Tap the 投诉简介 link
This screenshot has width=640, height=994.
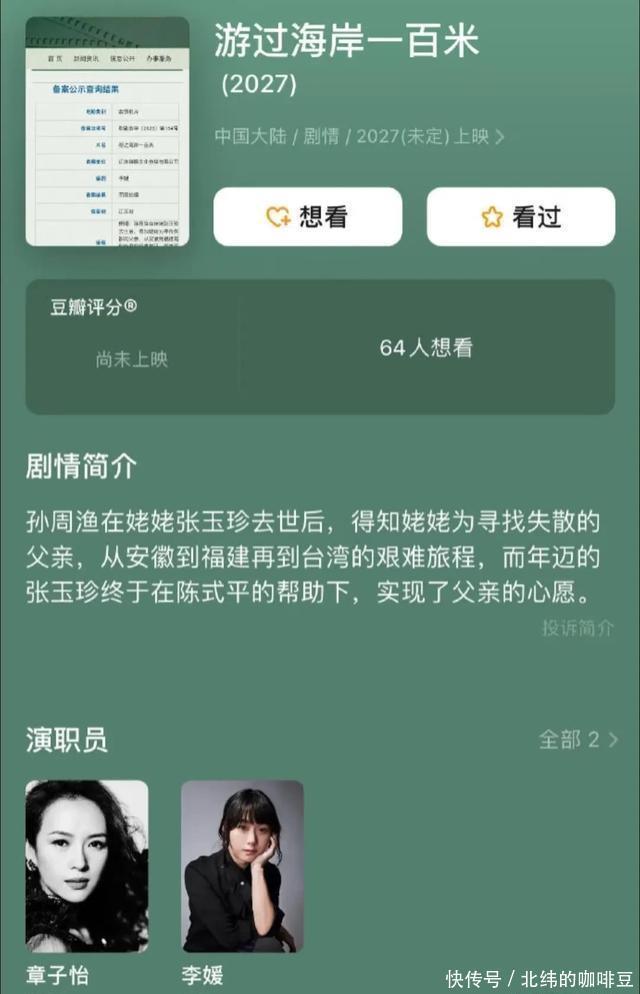tap(577, 628)
